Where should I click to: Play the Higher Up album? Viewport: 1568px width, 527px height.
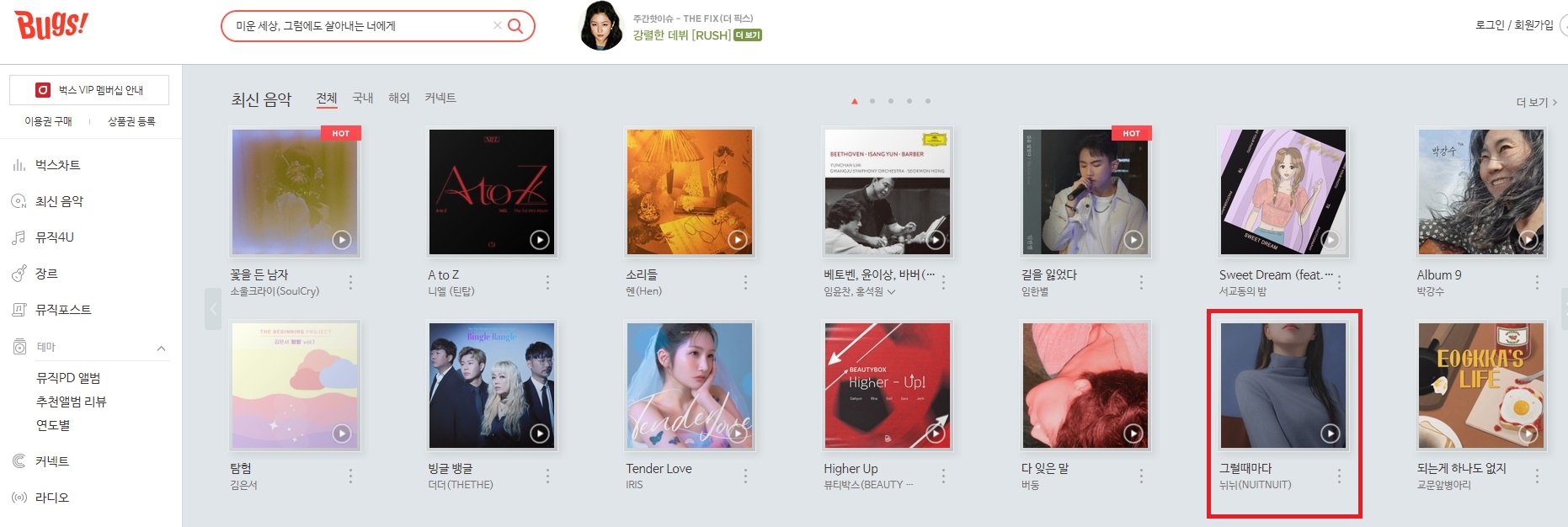pyautogui.click(x=935, y=434)
